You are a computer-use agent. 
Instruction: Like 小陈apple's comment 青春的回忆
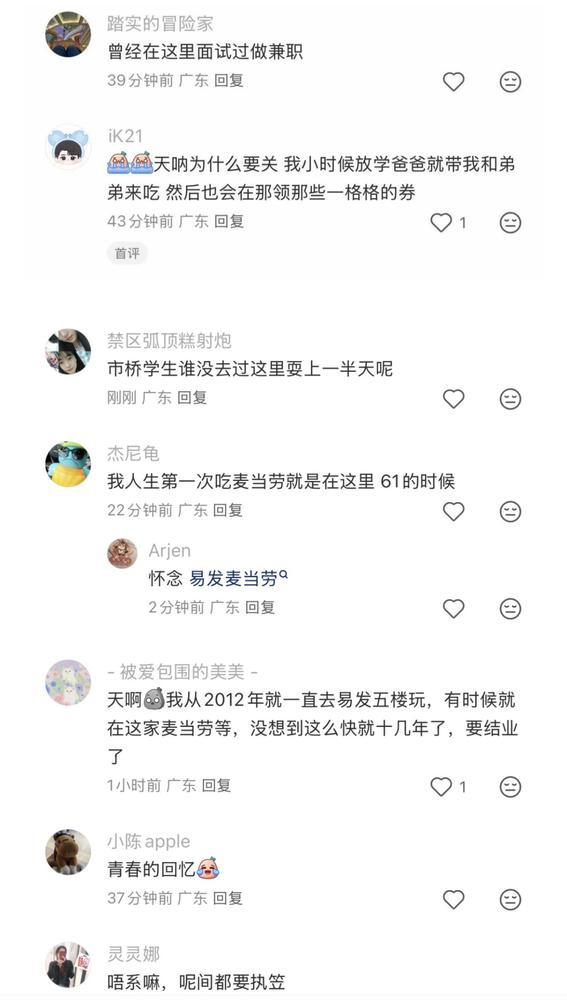(x=453, y=899)
